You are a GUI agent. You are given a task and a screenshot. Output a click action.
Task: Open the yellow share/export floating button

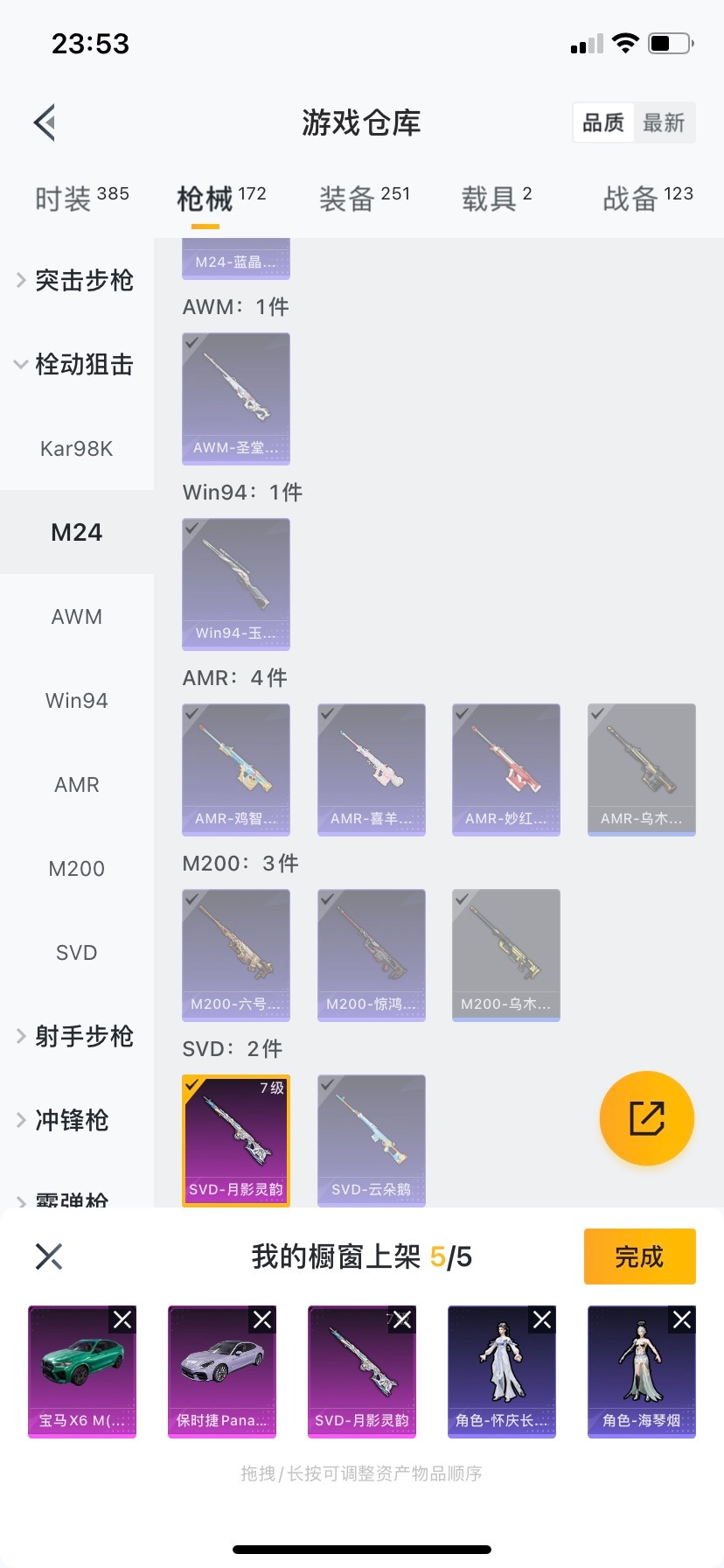point(646,1118)
